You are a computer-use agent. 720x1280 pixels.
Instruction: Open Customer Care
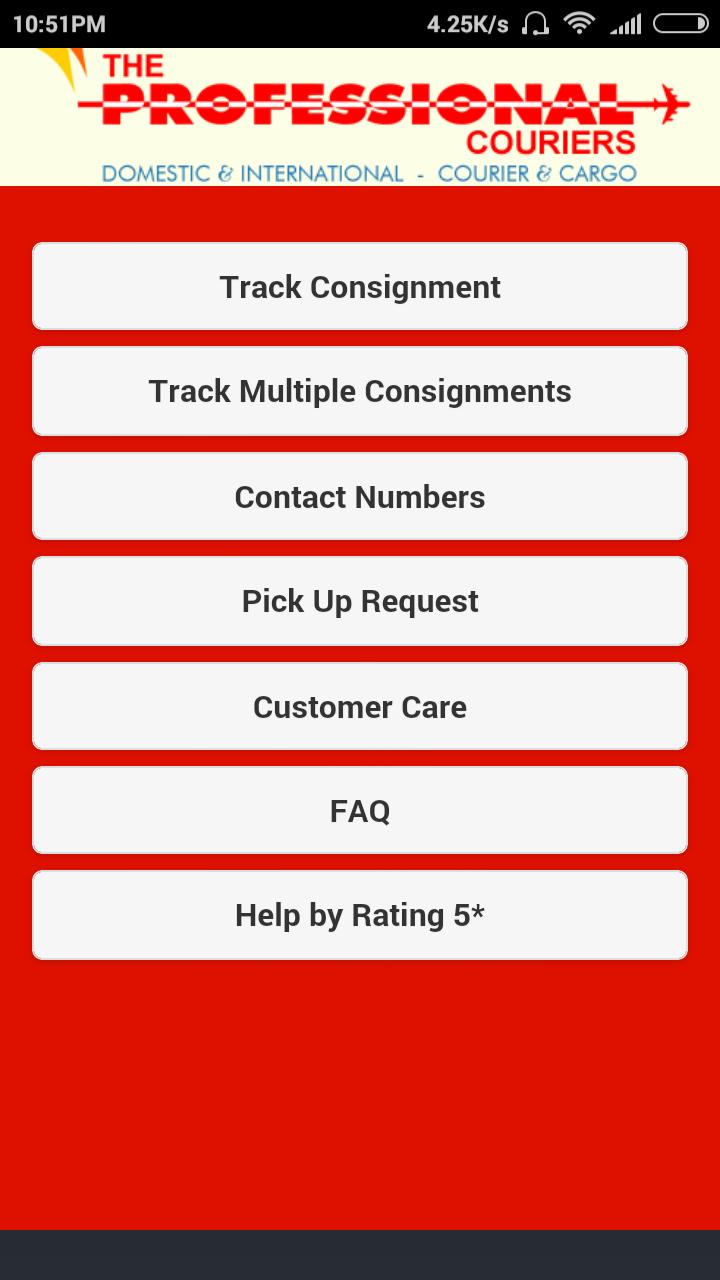tap(360, 706)
